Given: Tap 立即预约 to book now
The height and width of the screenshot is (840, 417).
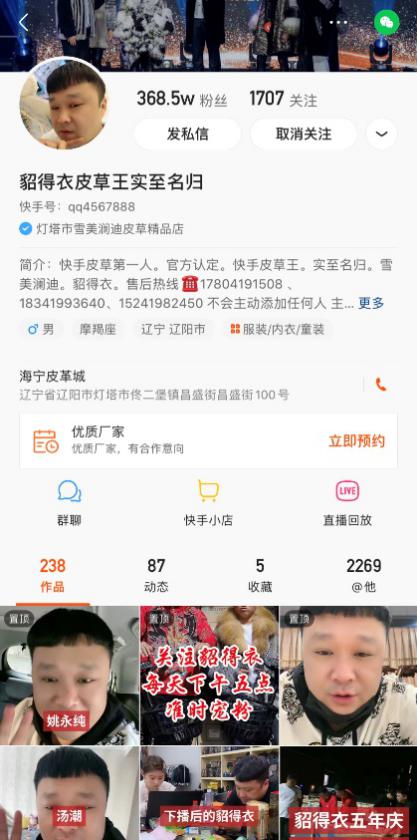Looking at the screenshot, I should 356,441.
